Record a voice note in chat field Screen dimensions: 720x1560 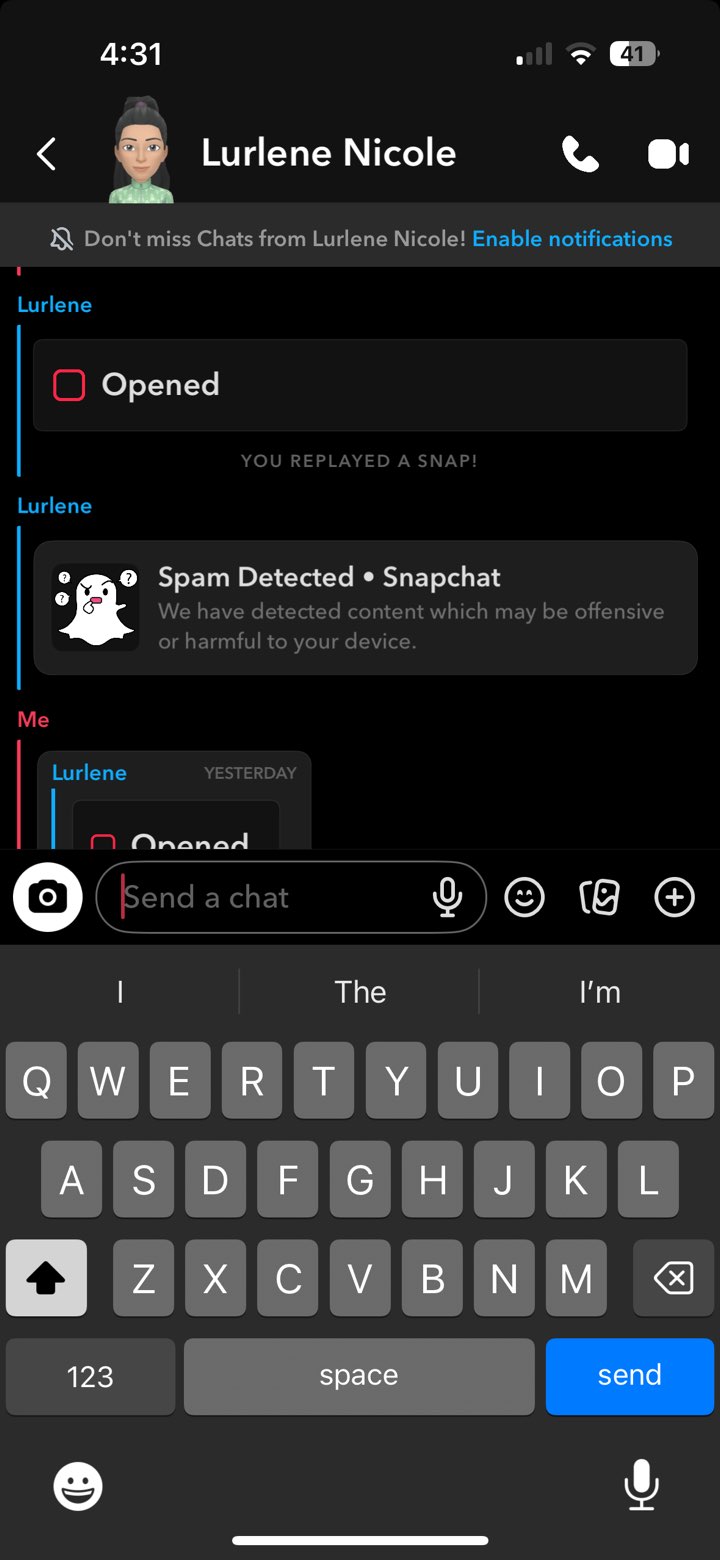pos(447,897)
